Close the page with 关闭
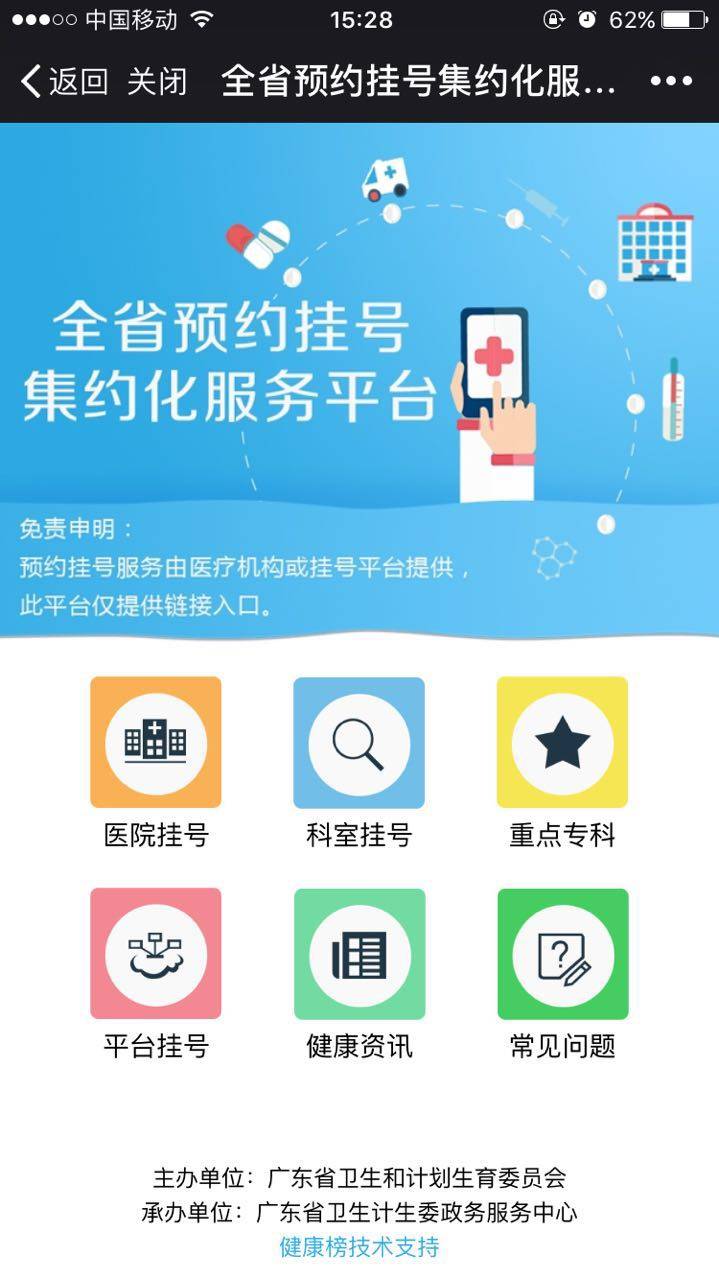 157,81
